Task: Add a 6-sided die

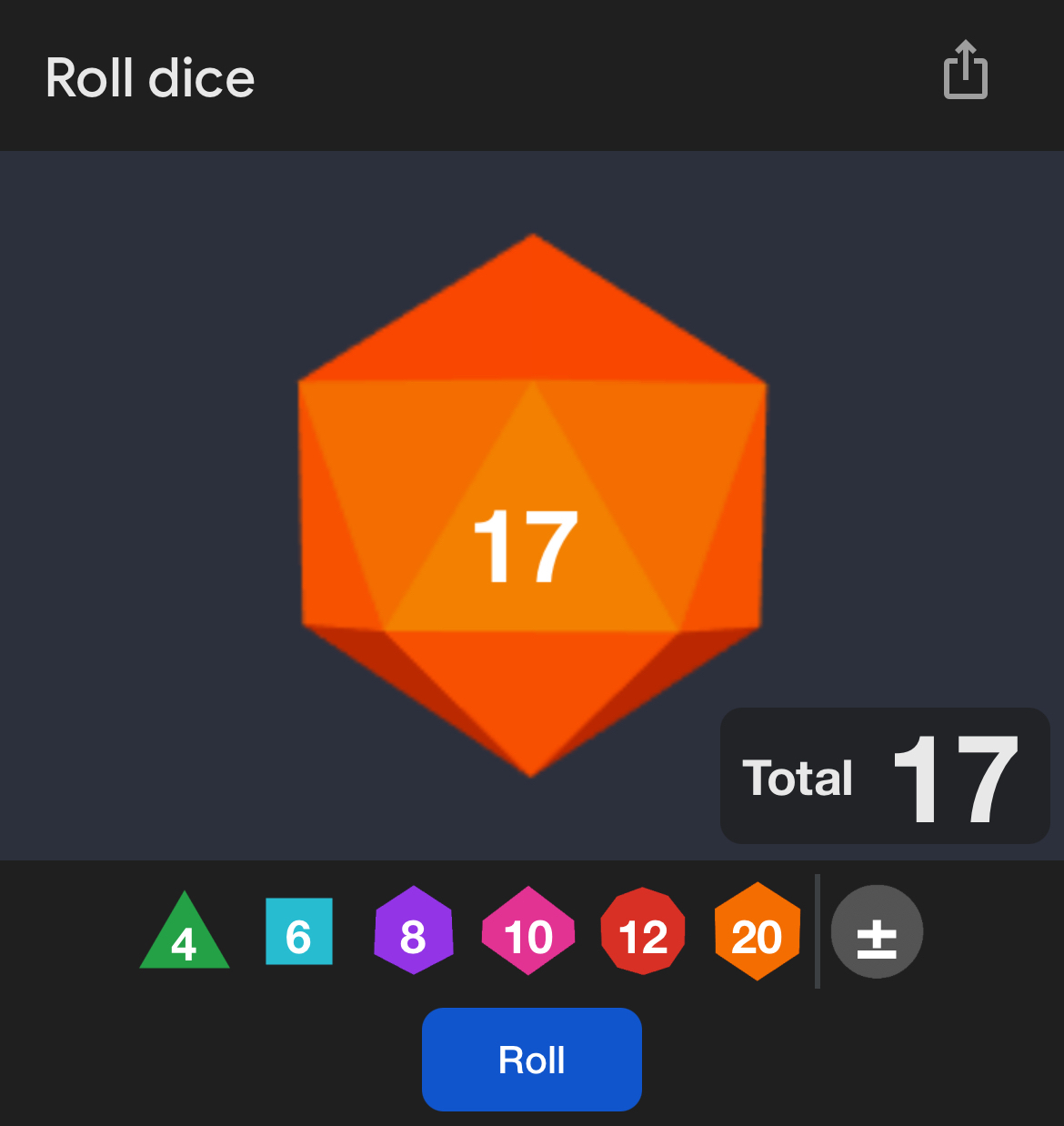Action: pos(298,932)
